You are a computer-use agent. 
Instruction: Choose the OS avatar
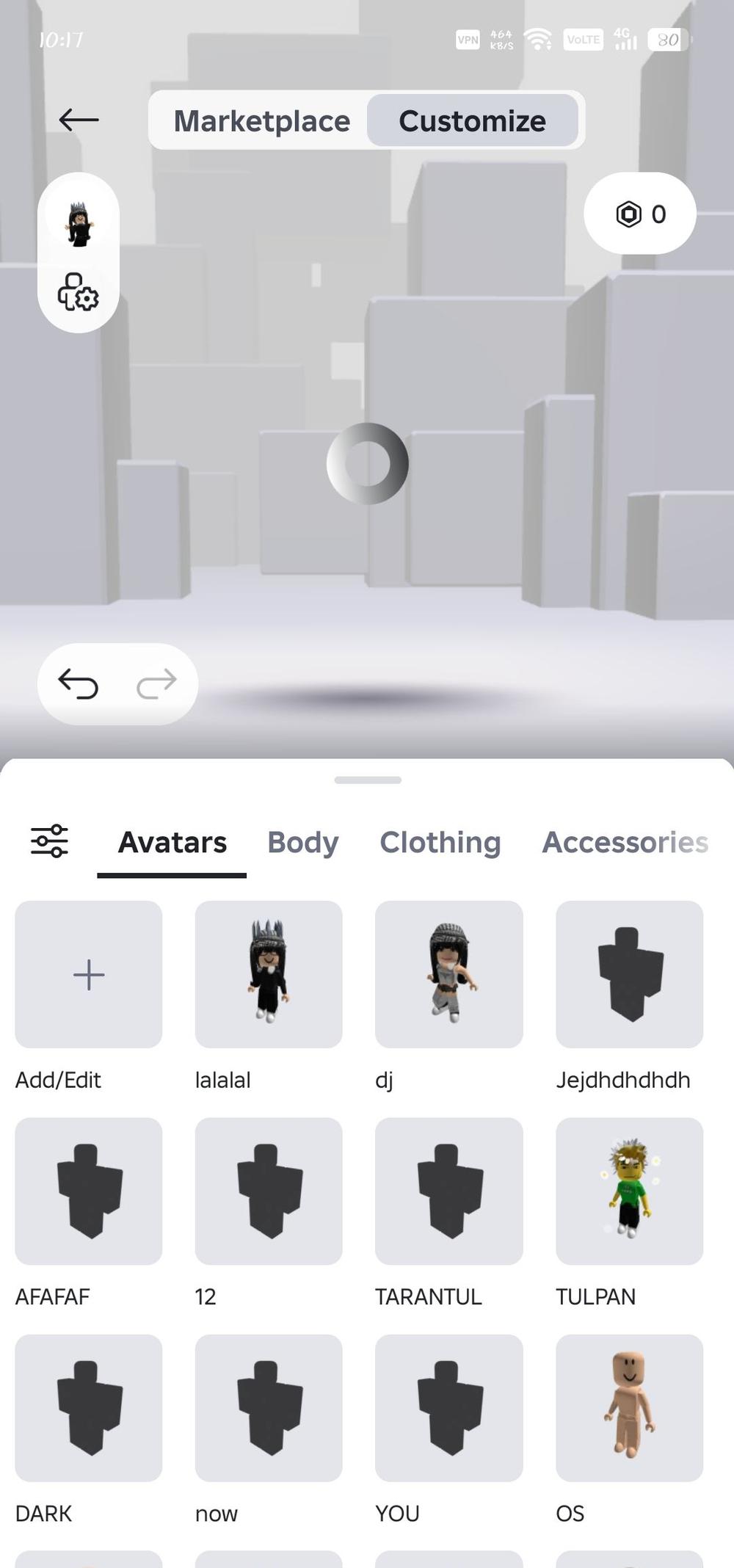[x=629, y=1407]
